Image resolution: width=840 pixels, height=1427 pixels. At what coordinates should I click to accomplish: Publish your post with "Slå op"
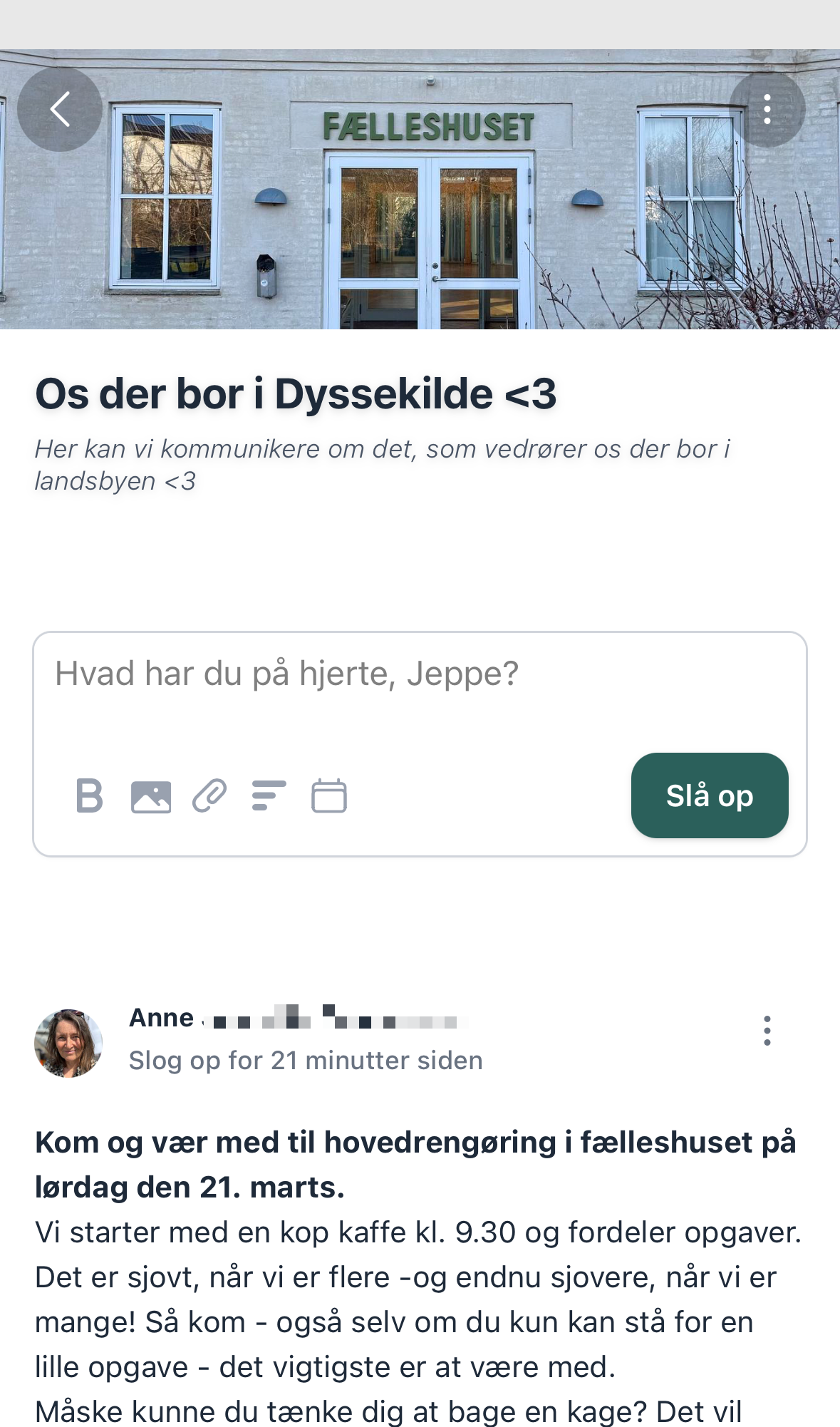(709, 795)
